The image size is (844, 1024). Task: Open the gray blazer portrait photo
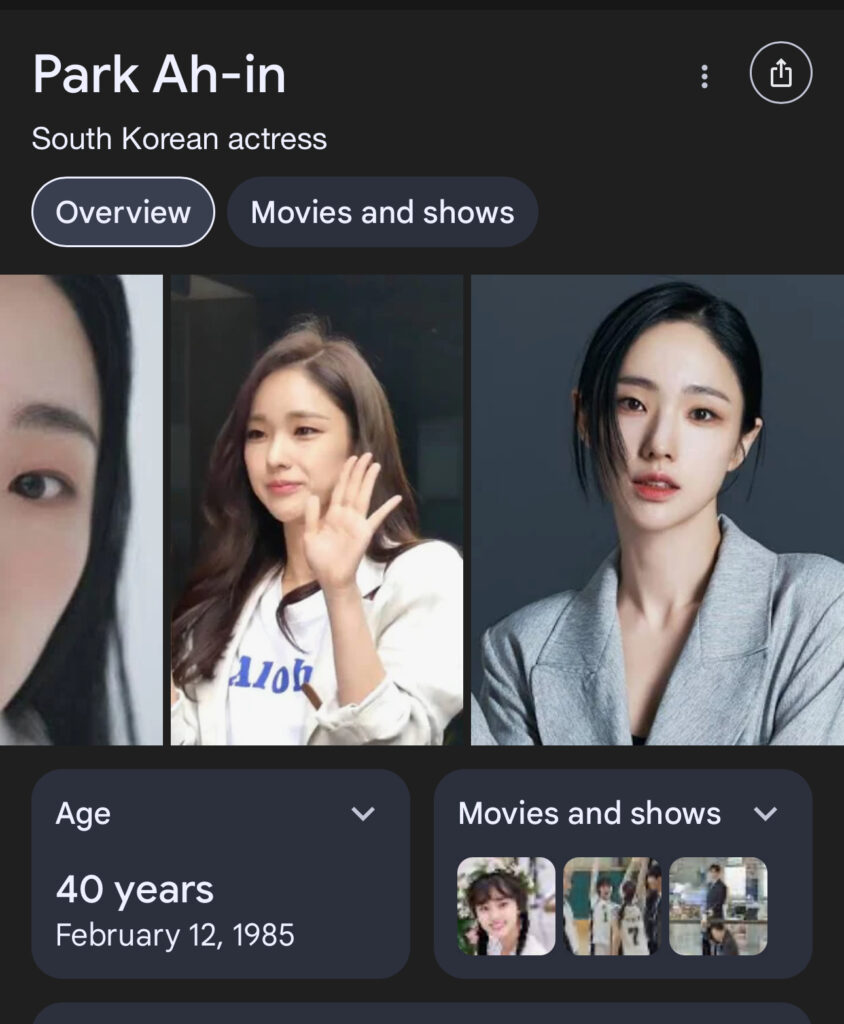[x=657, y=510]
